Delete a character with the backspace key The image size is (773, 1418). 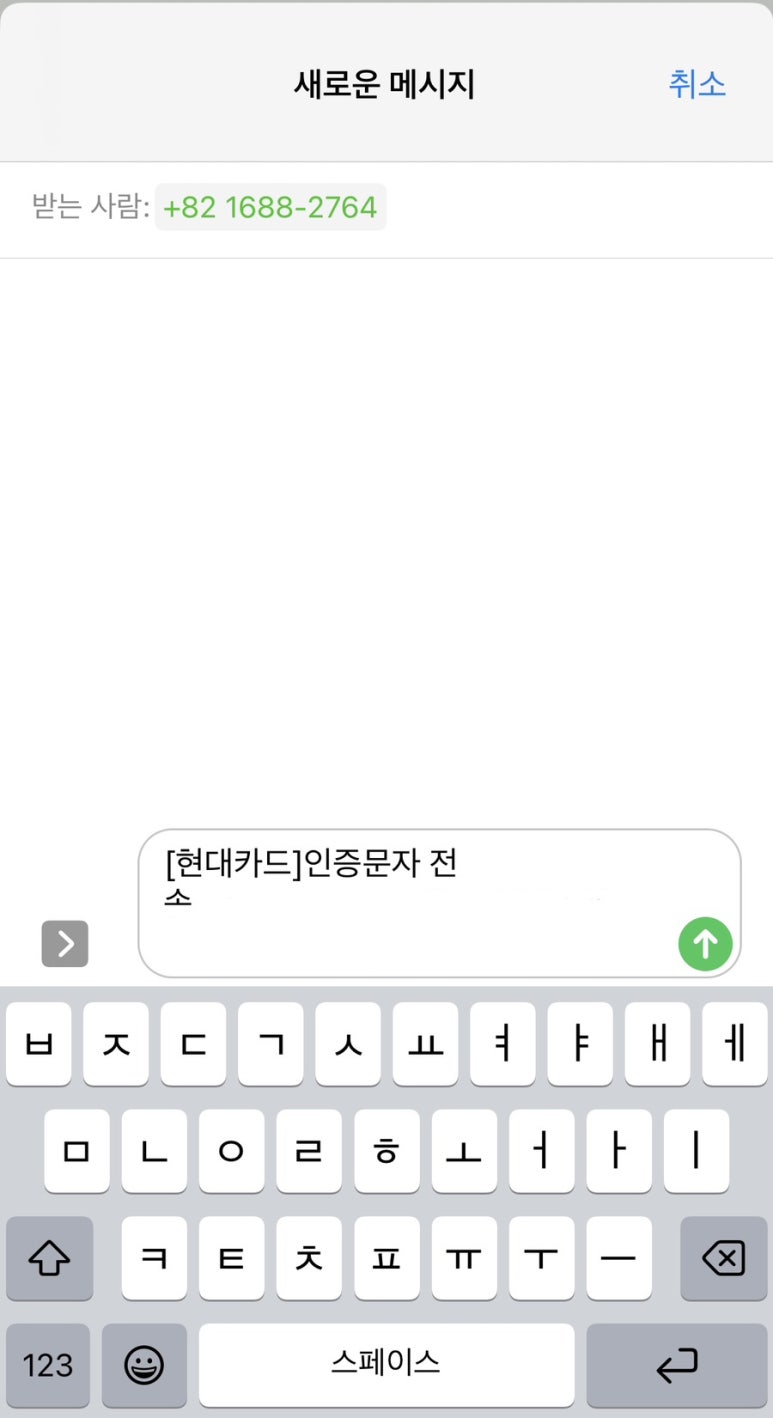(x=723, y=1258)
